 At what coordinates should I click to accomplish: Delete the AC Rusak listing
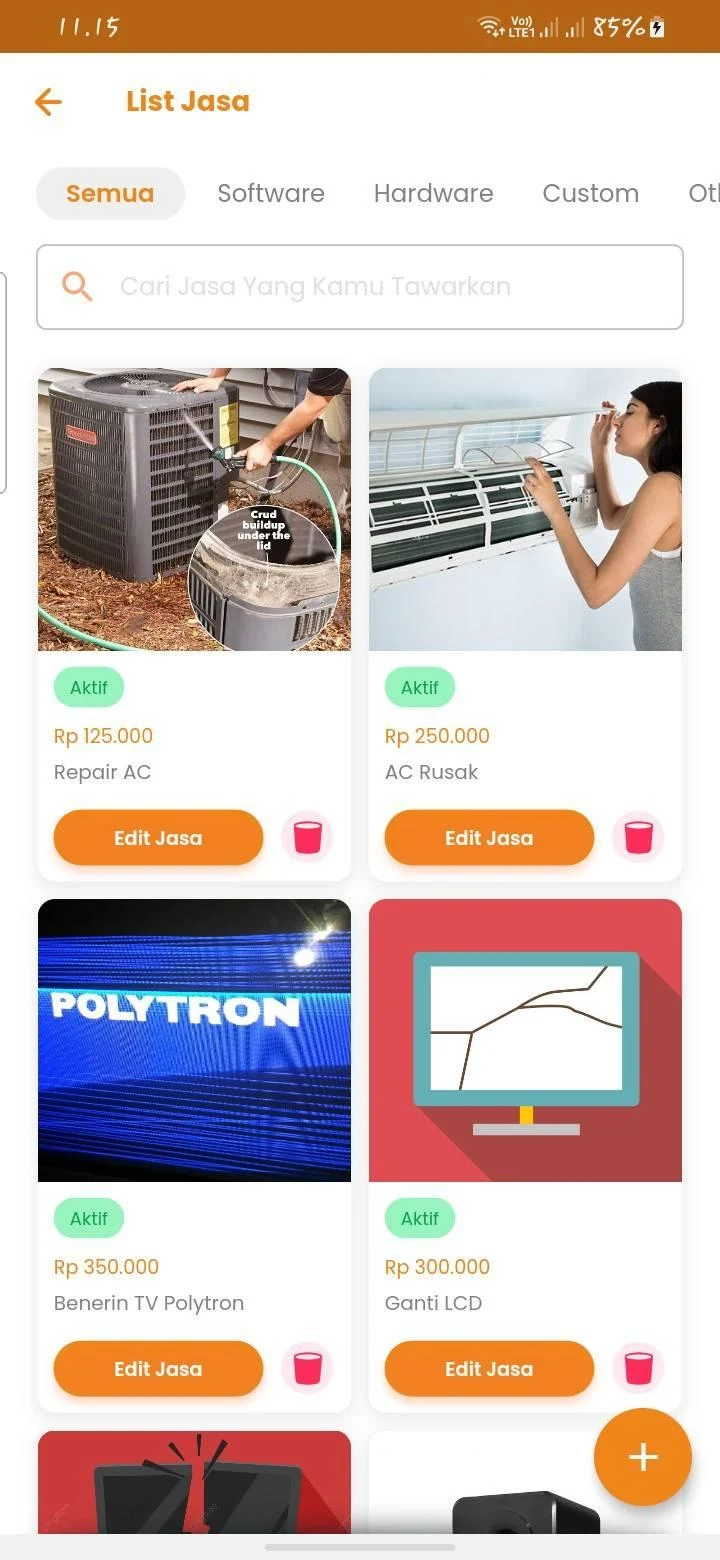coord(638,837)
